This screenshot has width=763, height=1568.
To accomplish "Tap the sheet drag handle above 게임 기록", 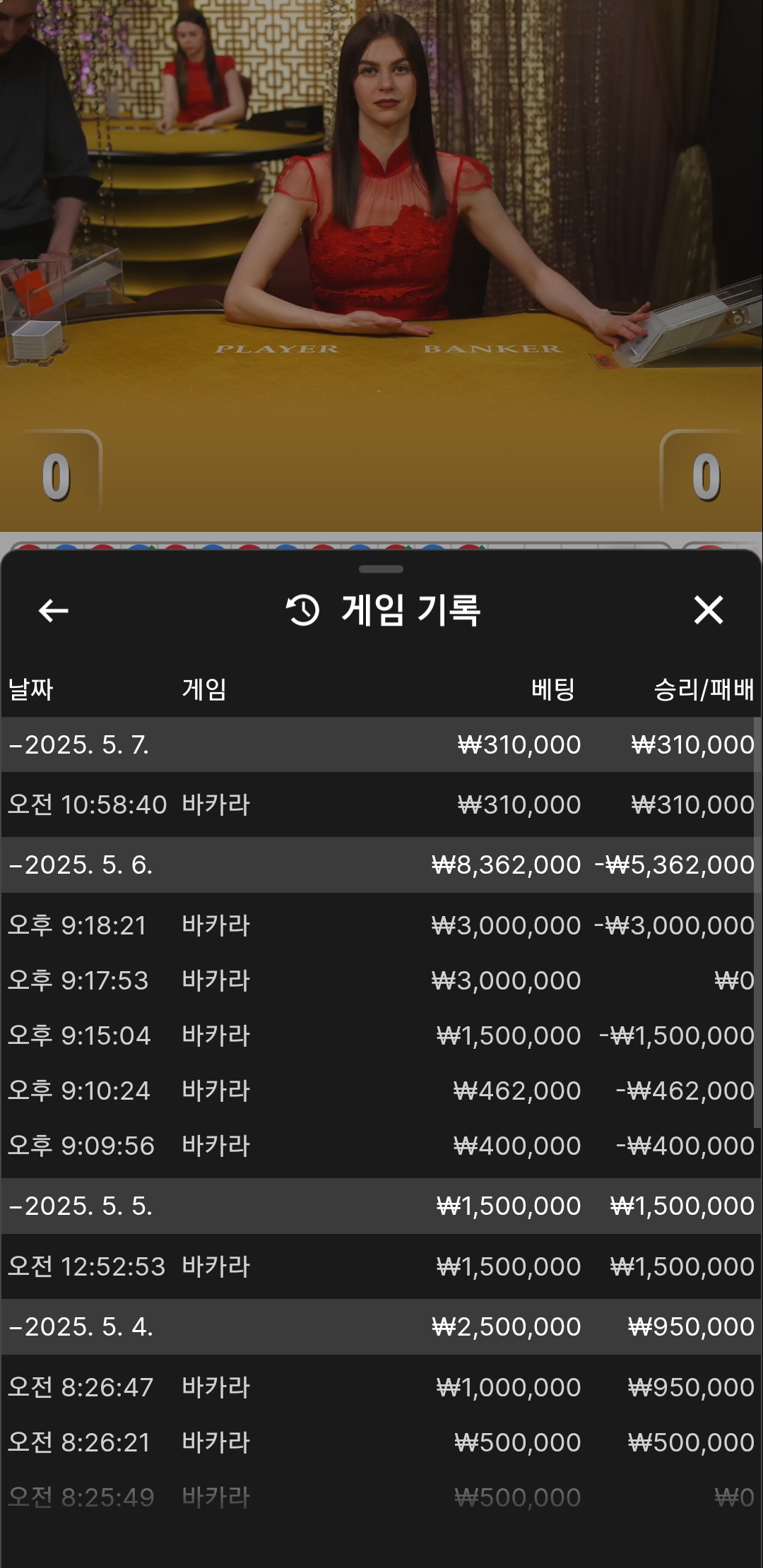I will coord(381,569).
